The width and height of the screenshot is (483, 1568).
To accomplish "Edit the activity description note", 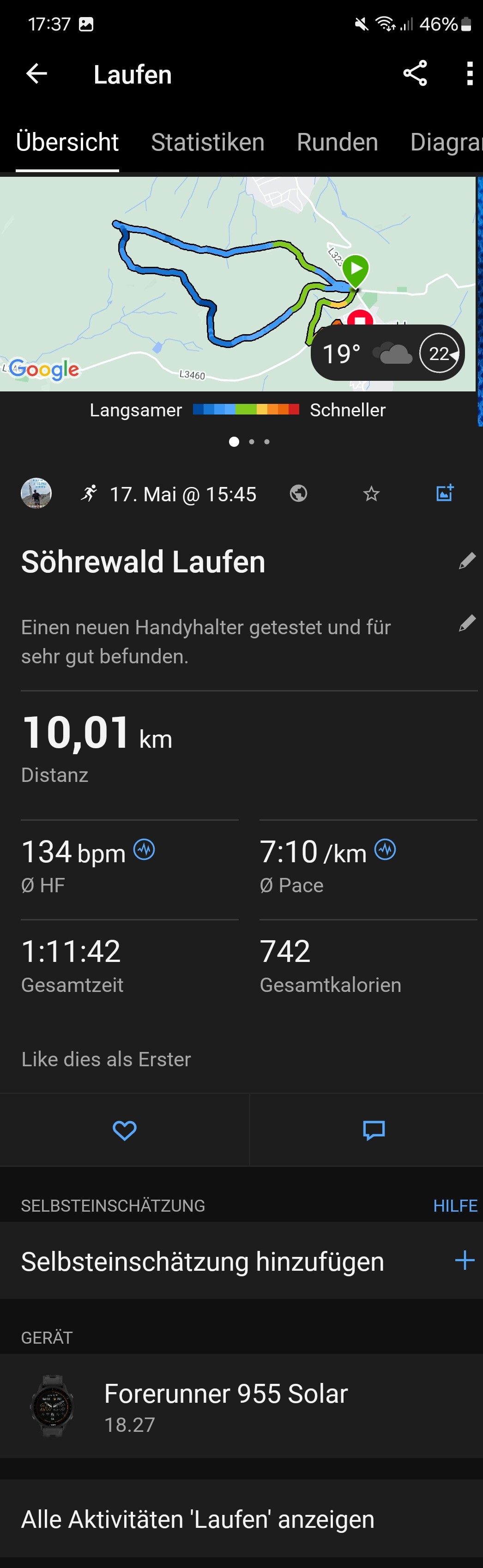I will click(466, 623).
